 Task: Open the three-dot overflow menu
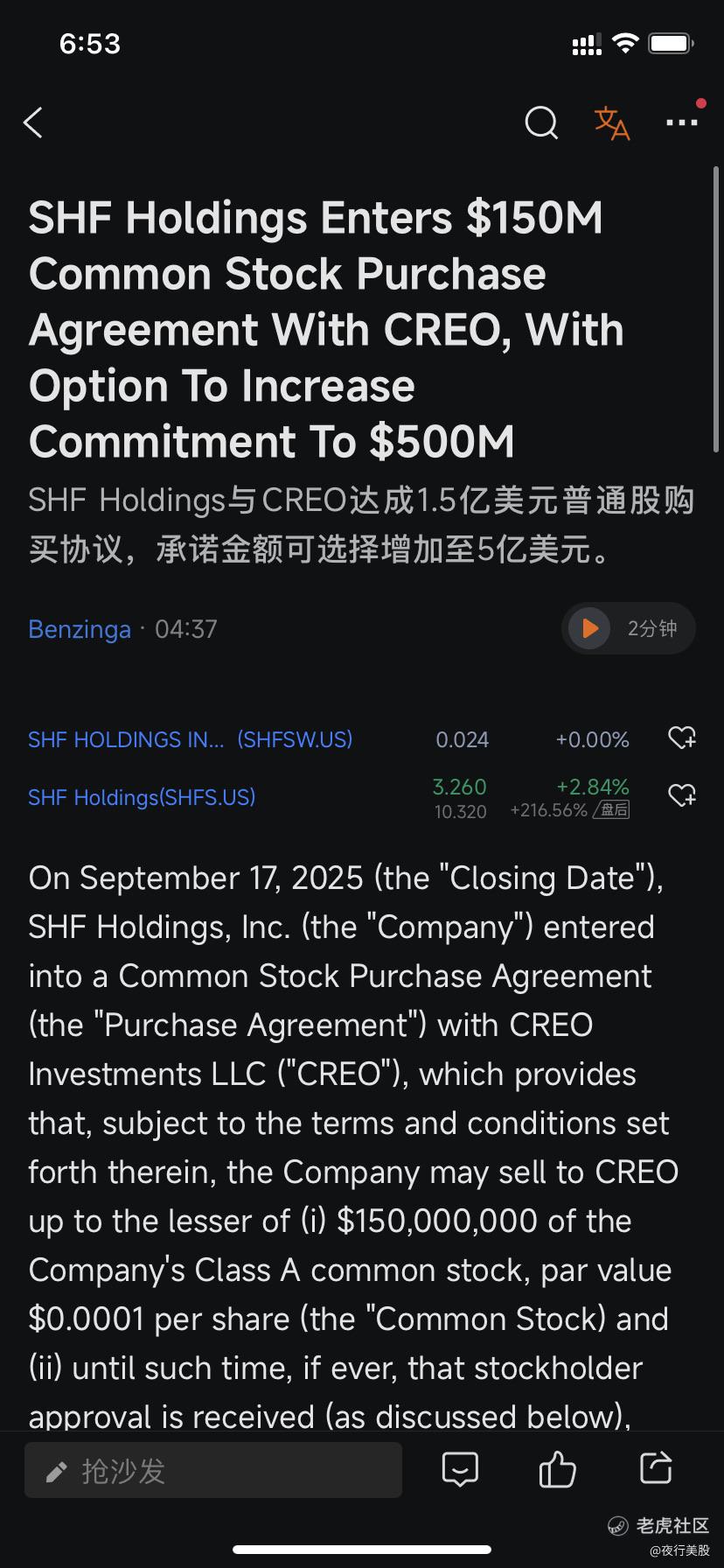point(682,123)
